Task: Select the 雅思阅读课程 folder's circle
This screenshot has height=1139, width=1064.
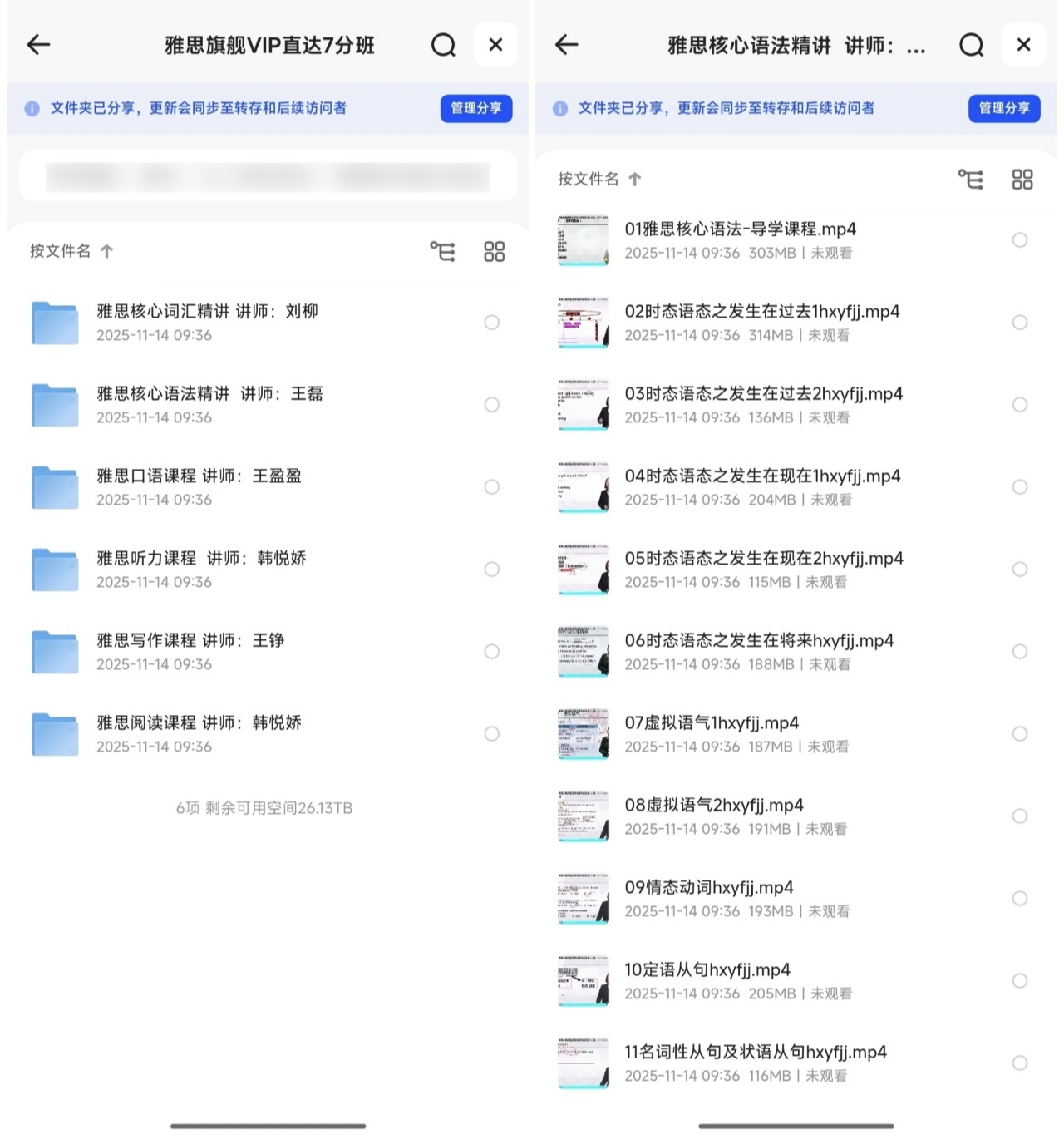Action: tap(492, 733)
